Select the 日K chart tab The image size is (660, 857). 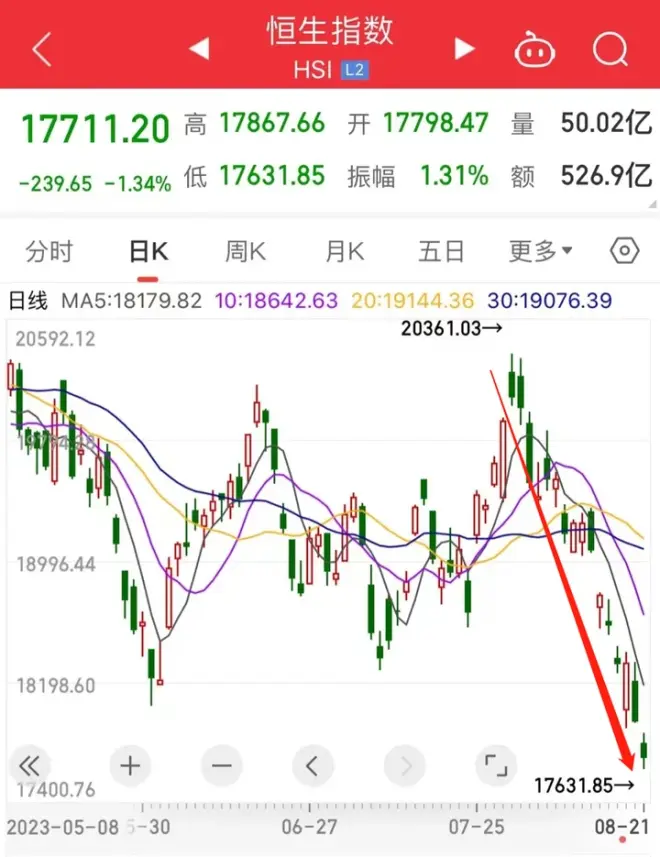point(148,251)
